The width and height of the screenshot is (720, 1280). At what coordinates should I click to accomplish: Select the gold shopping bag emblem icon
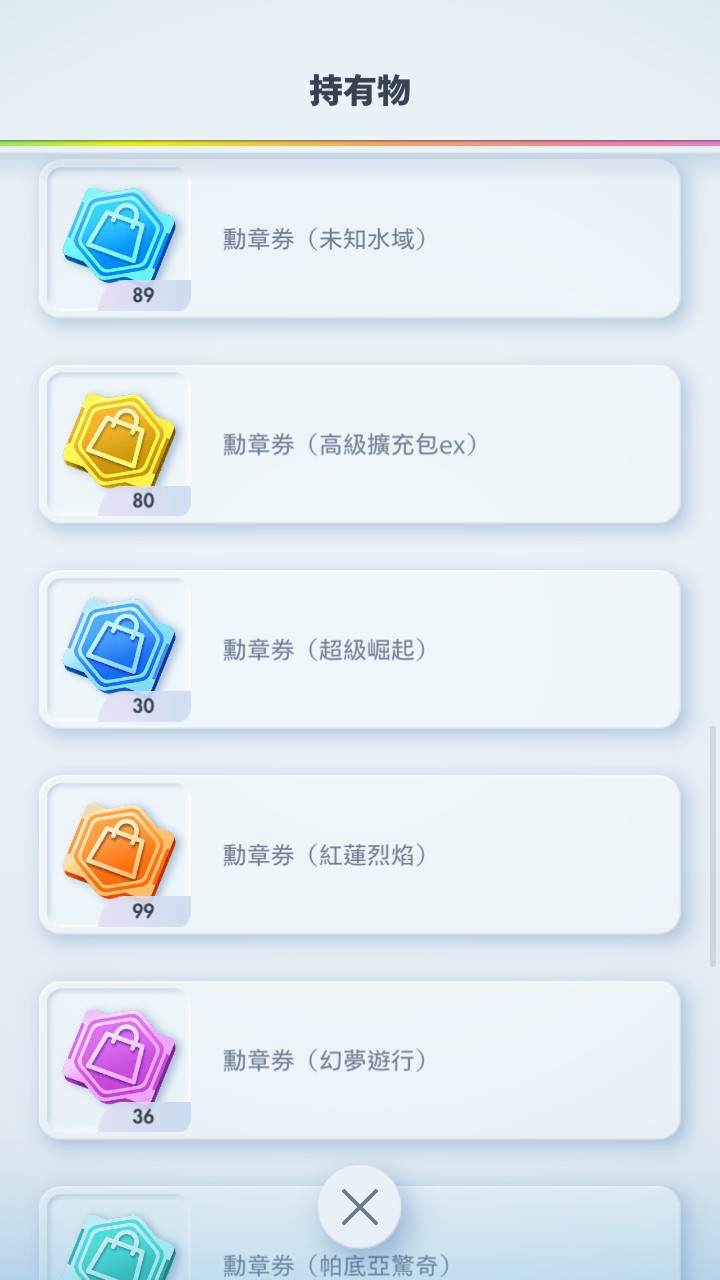coord(118,437)
